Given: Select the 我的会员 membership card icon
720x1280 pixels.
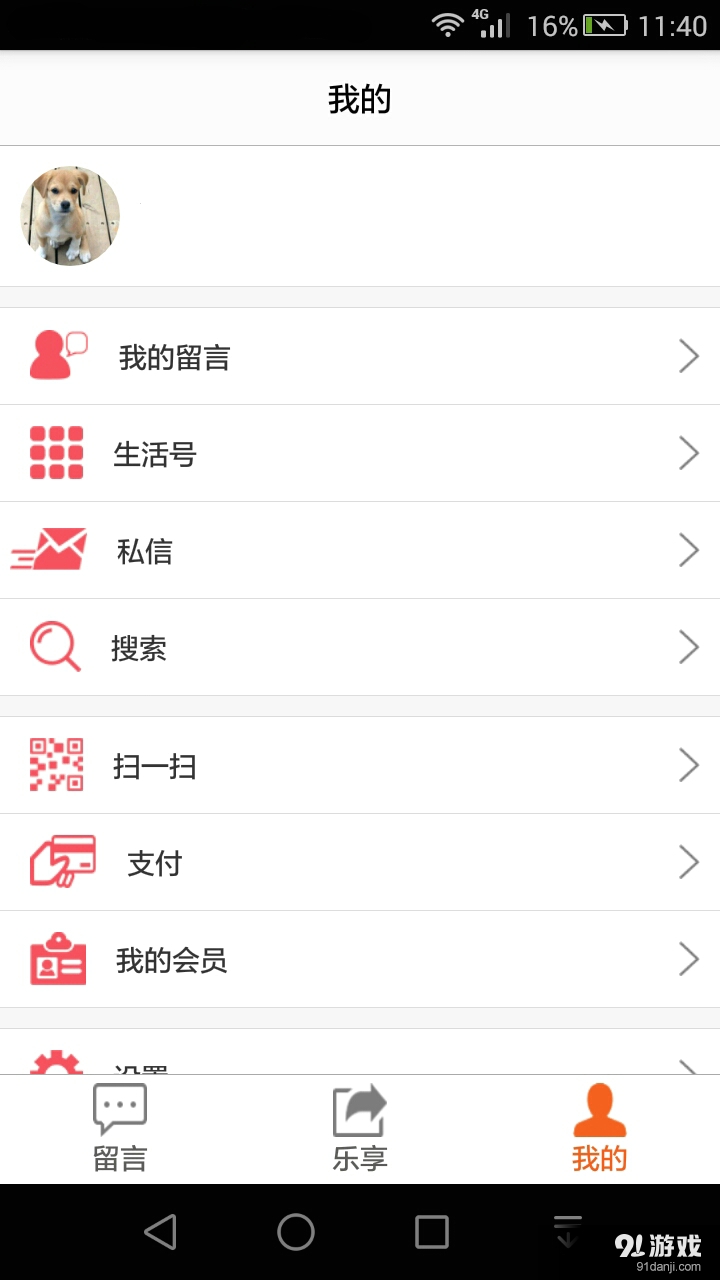Looking at the screenshot, I should (x=55, y=959).
